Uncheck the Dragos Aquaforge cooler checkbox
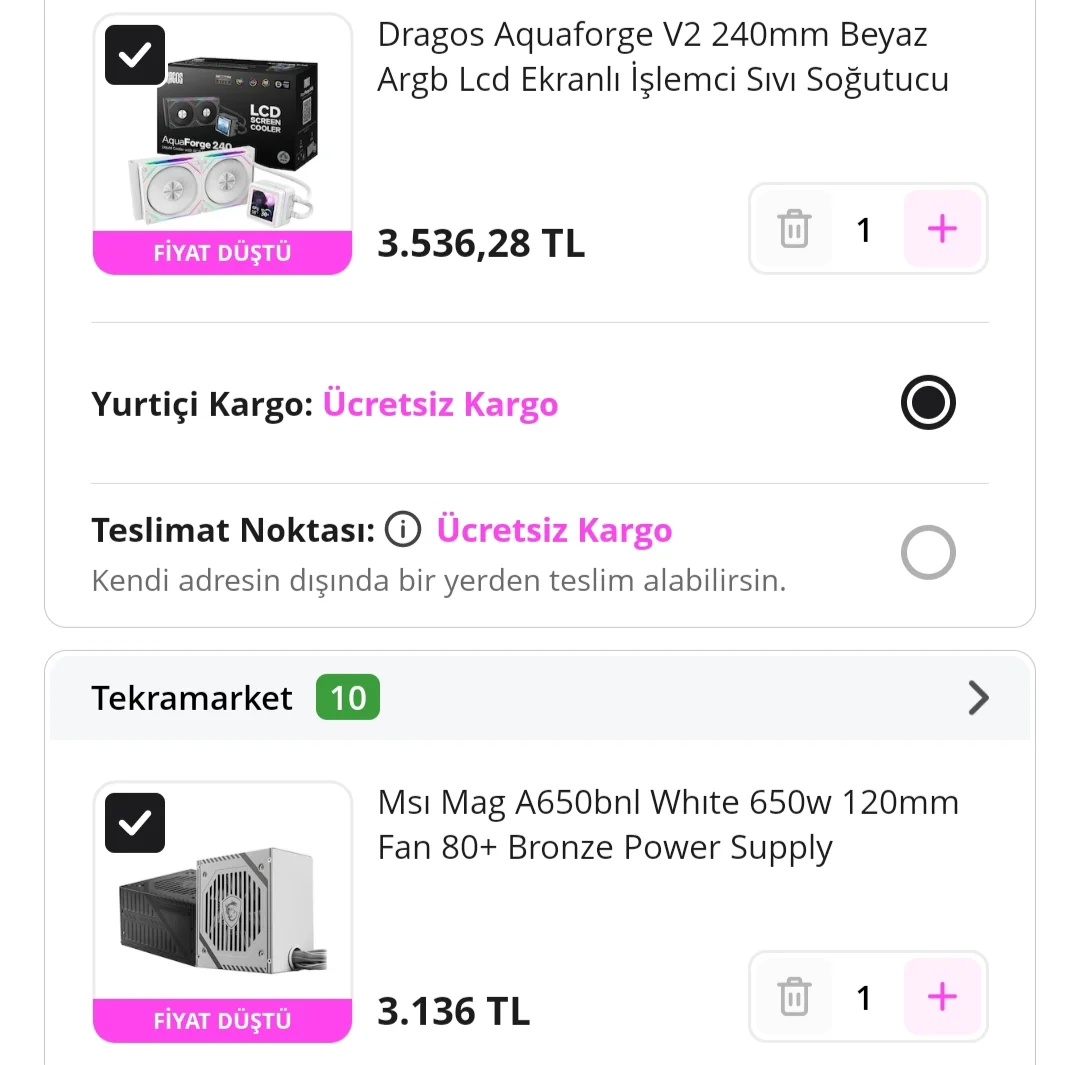Image resolution: width=1080 pixels, height=1065 pixels. click(x=135, y=55)
